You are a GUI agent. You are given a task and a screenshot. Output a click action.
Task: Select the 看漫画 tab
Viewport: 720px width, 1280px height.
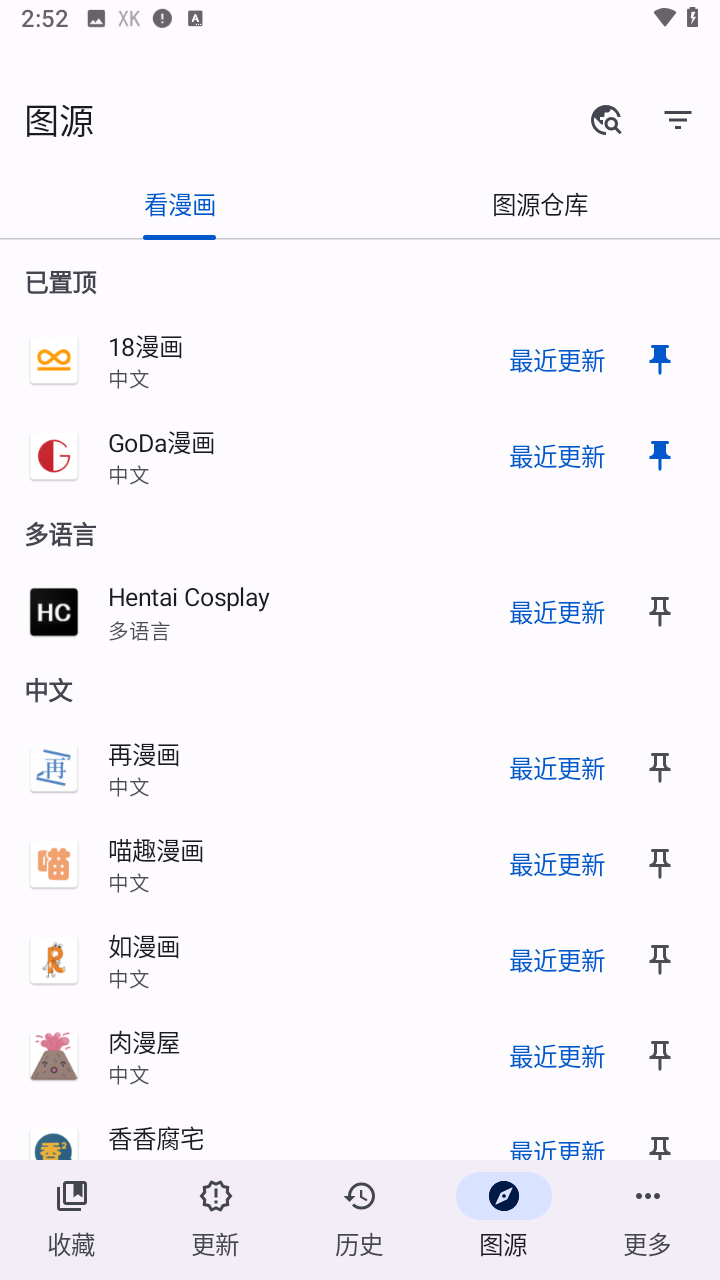(x=180, y=205)
